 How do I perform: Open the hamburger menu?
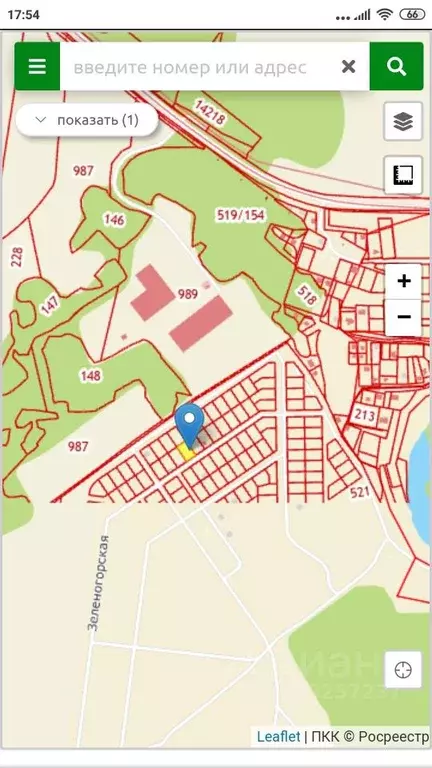tap(37, 66)
